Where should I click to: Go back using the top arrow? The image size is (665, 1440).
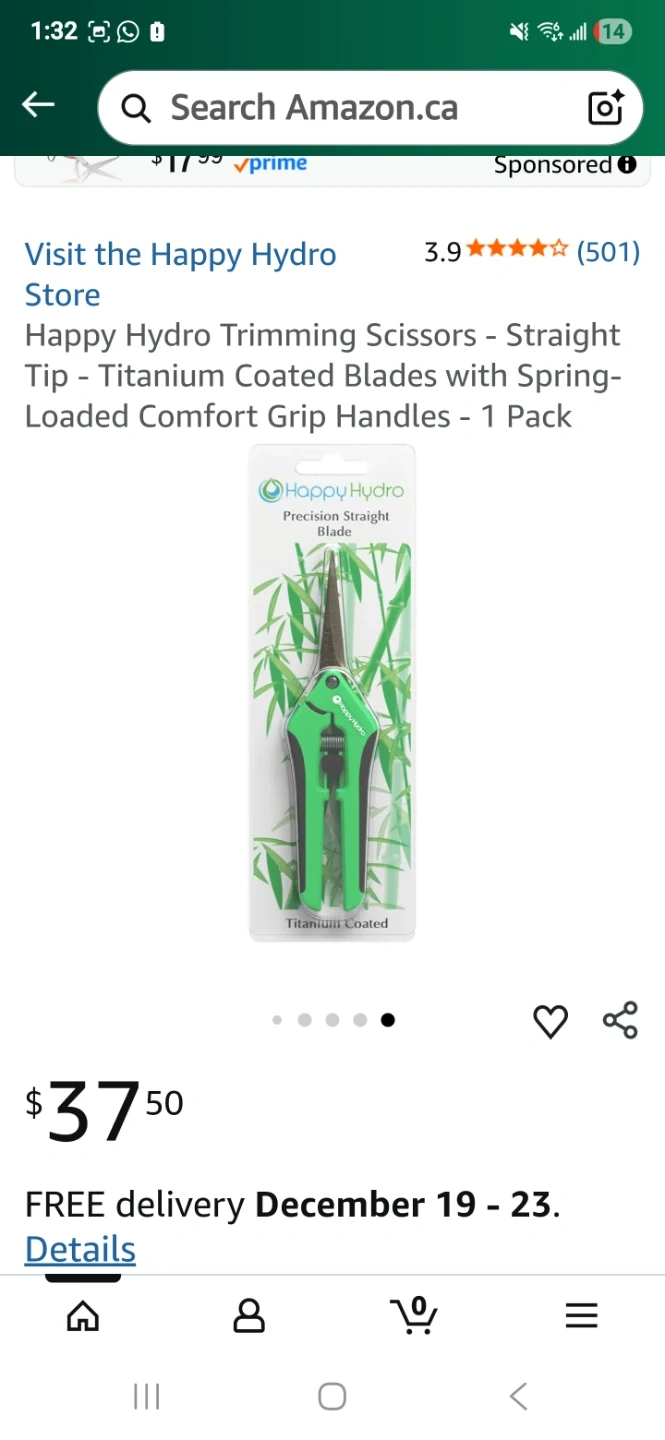(x=38, y=104)
